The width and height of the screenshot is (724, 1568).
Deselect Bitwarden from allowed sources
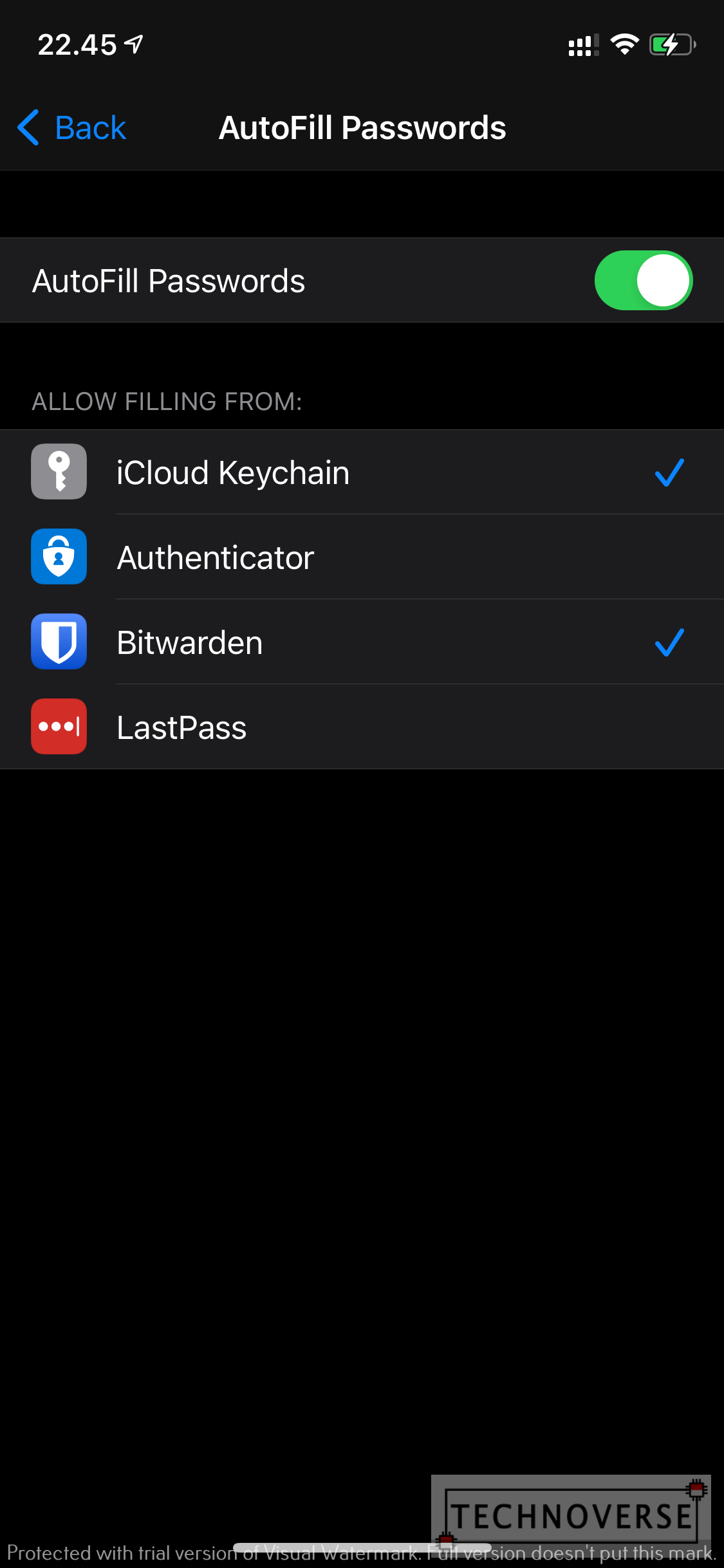tap(362, 642)
